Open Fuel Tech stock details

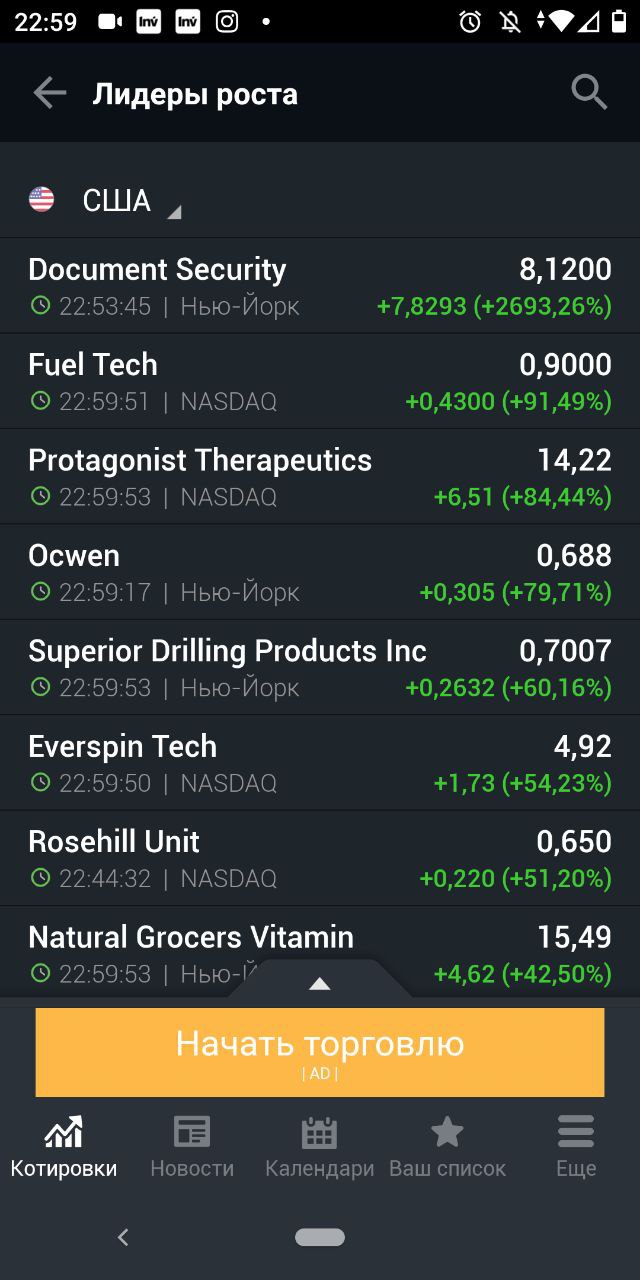click(x=320, y=382)
